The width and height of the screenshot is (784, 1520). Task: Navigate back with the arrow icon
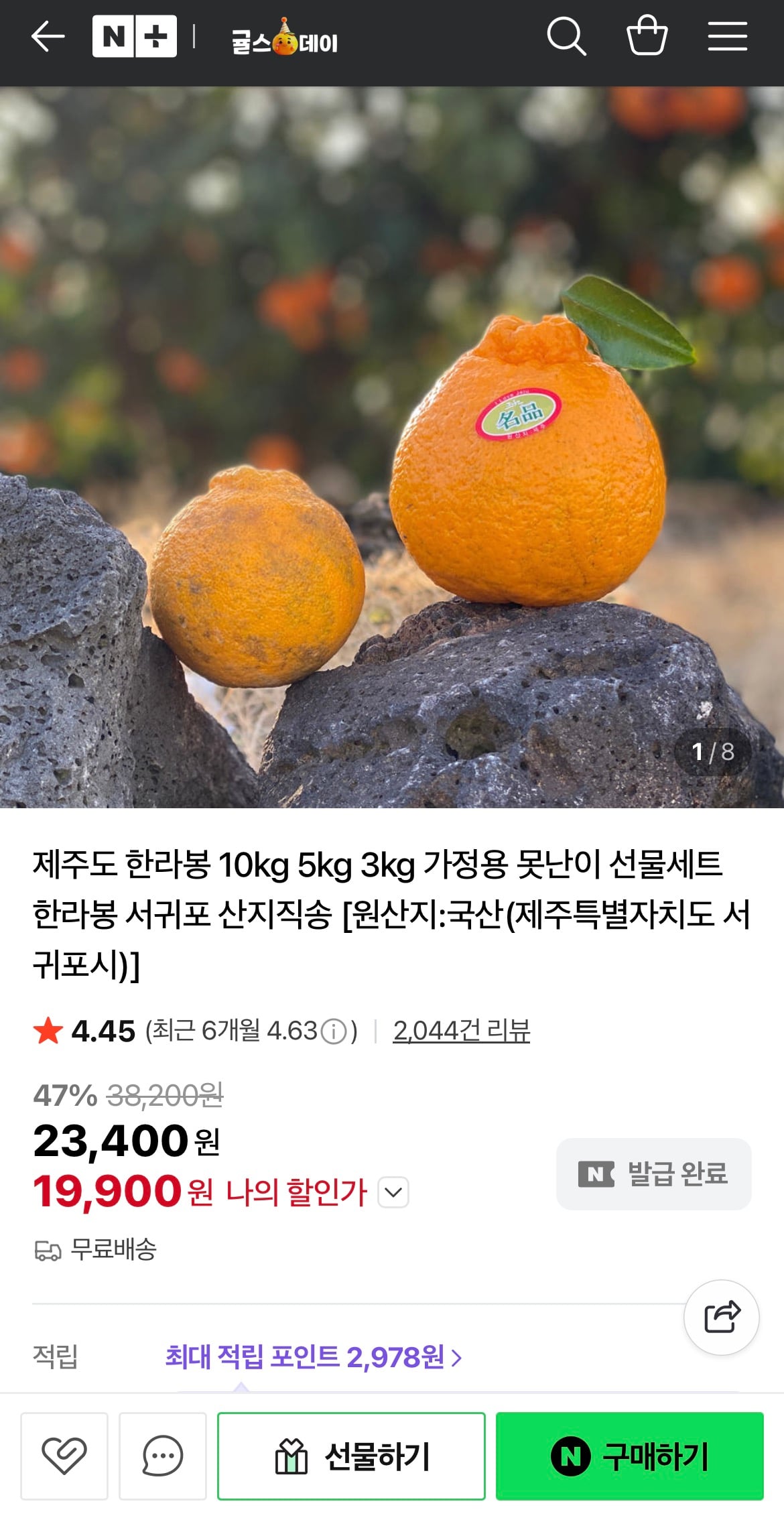coord(47,37)
